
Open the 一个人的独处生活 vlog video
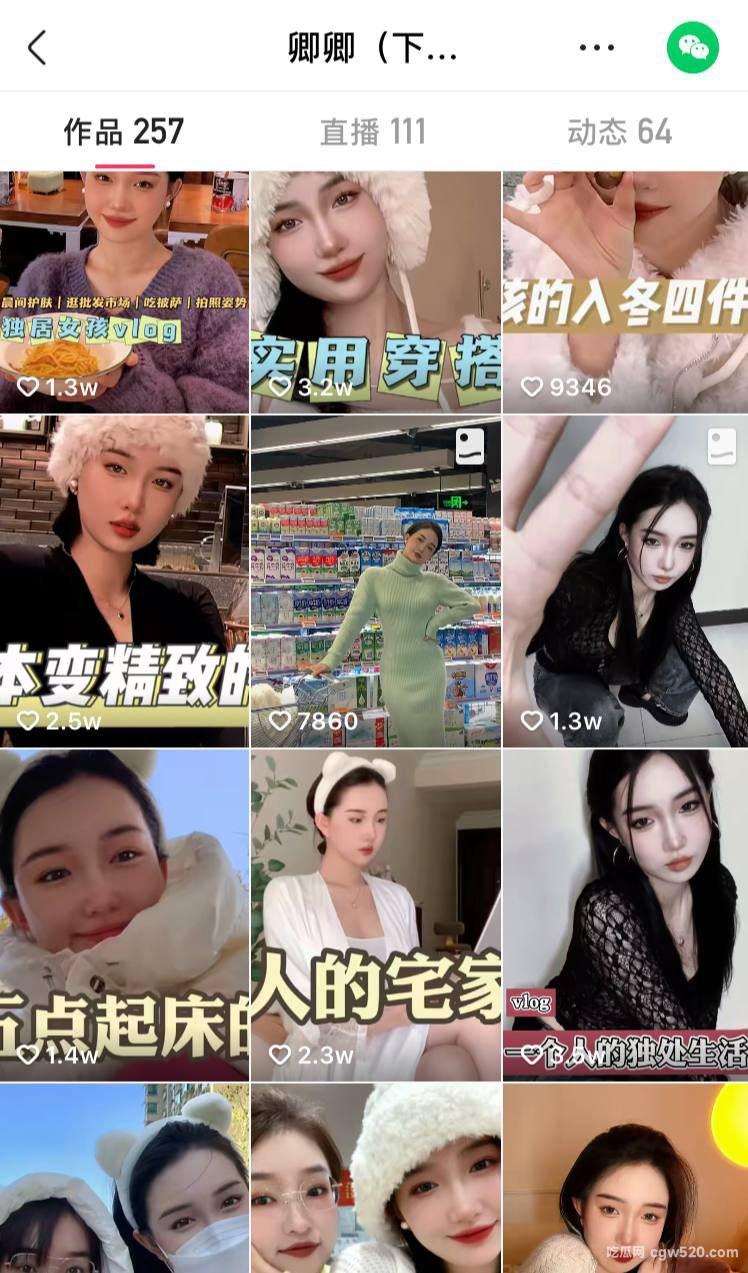625,915
